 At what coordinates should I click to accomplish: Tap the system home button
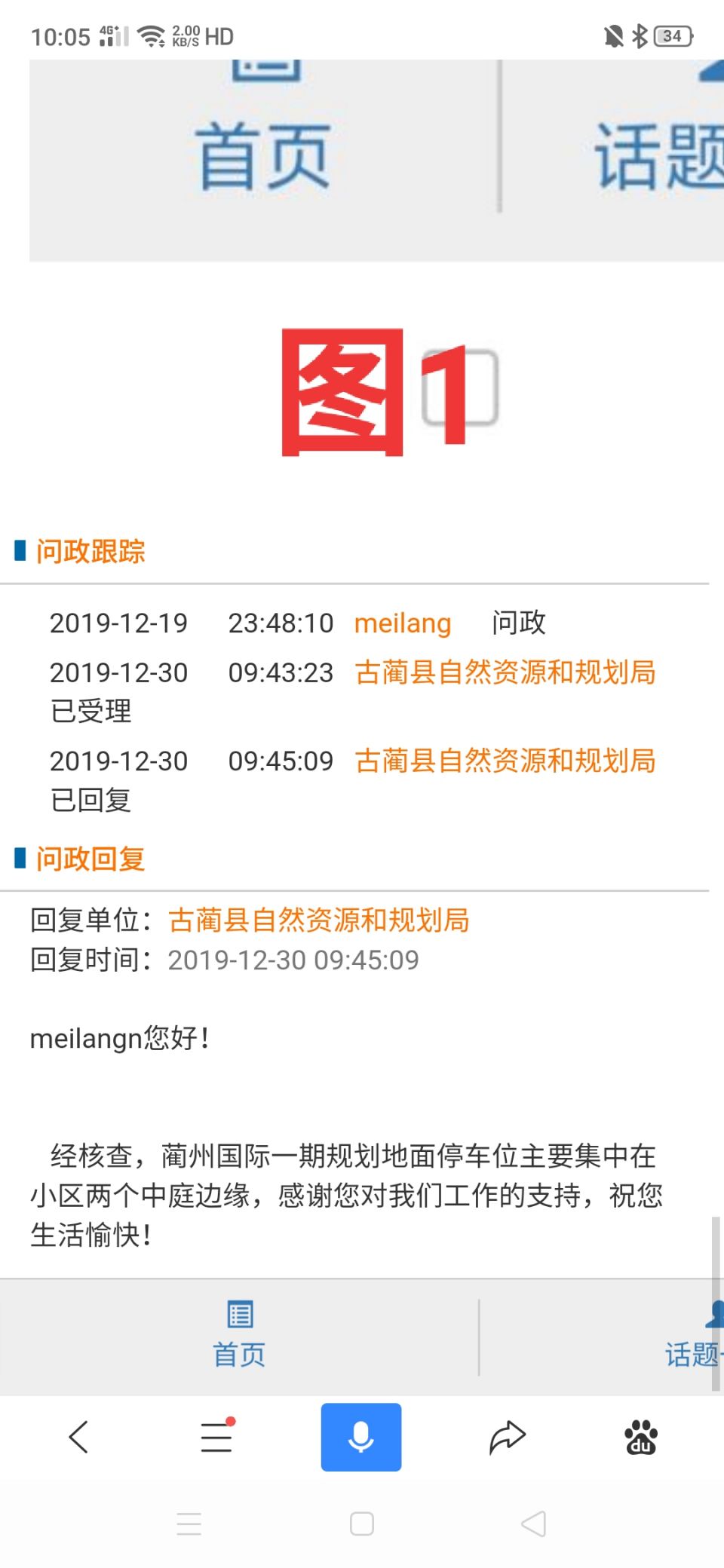(x=362, y=1524)
